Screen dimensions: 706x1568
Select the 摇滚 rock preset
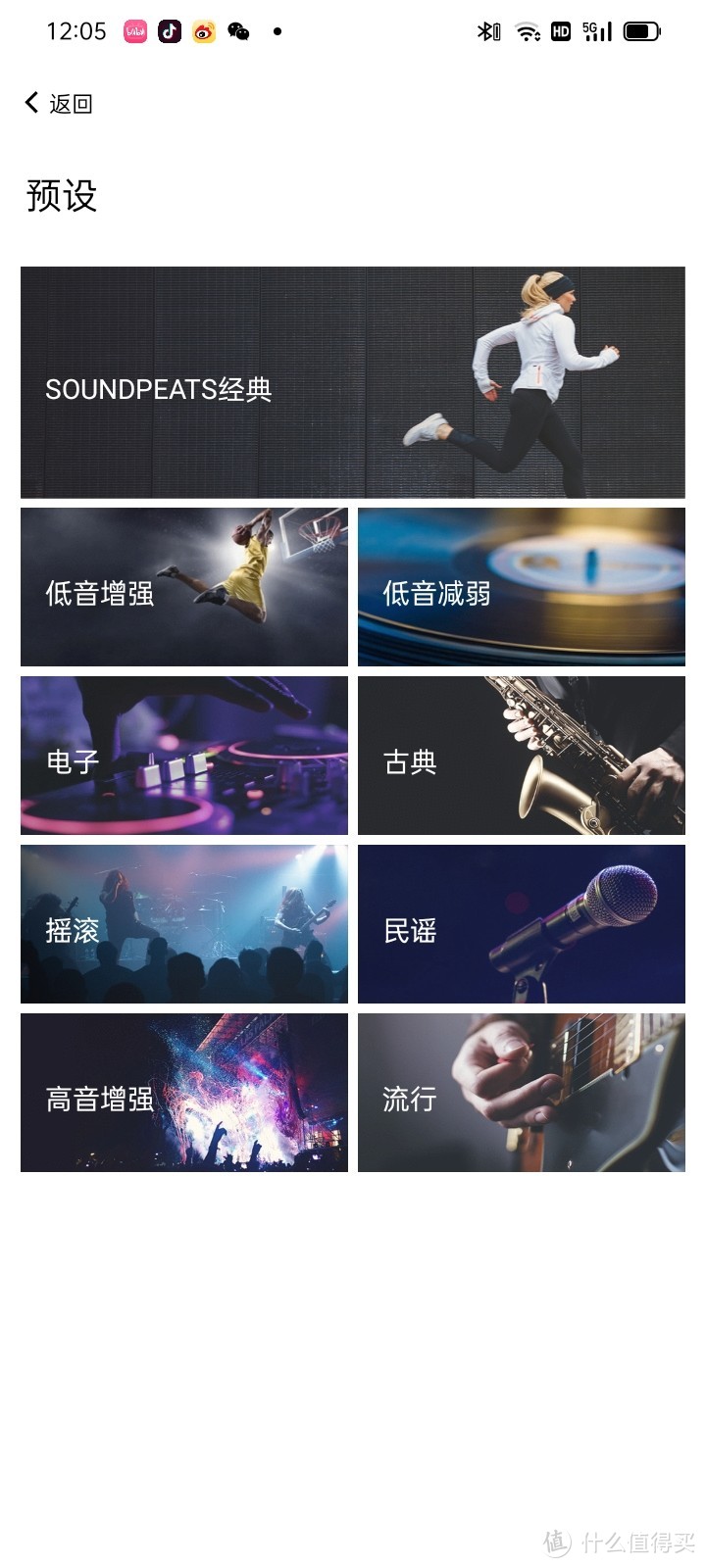[x=183, y=925]
